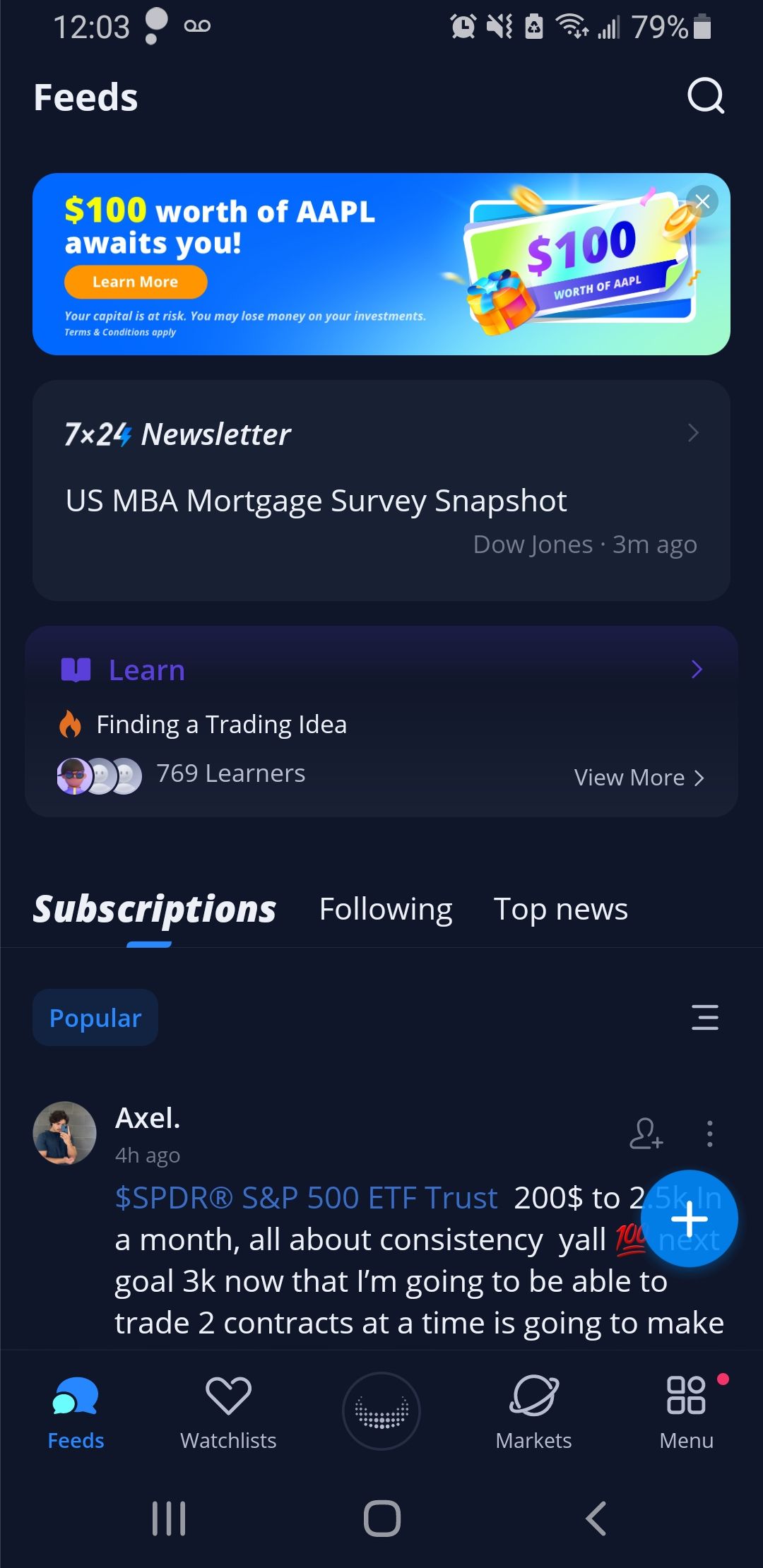The width and height of the screenshot is (763, 1568).
Task: Open the $SPDR S&P 500 ETF Trust link
Action: point(307,1198)
